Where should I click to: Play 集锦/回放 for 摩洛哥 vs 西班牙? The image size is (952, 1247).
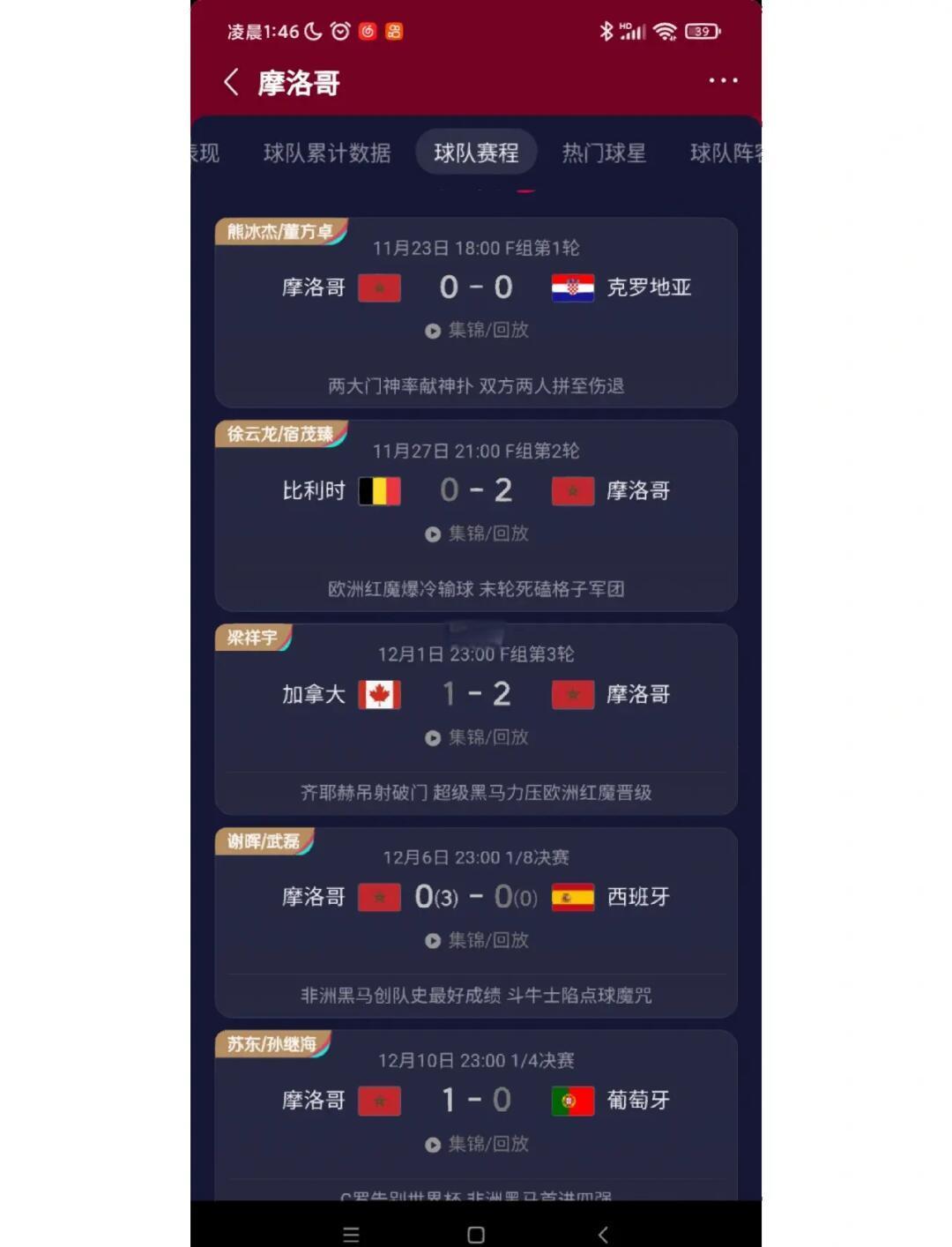(x=477, y=940)
